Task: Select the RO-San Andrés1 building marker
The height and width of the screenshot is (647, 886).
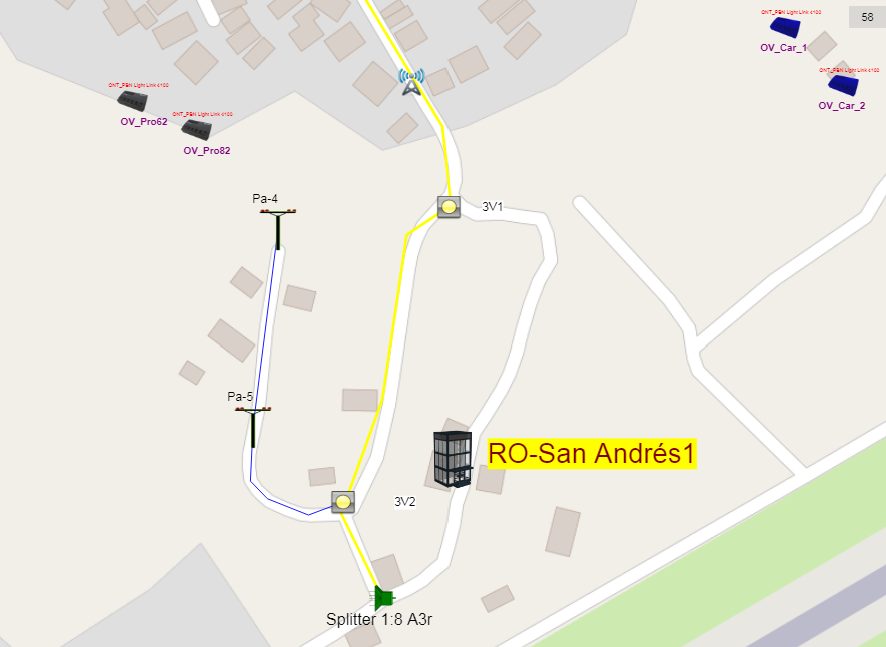Action: pyautogui.click(x=452, y=459)
